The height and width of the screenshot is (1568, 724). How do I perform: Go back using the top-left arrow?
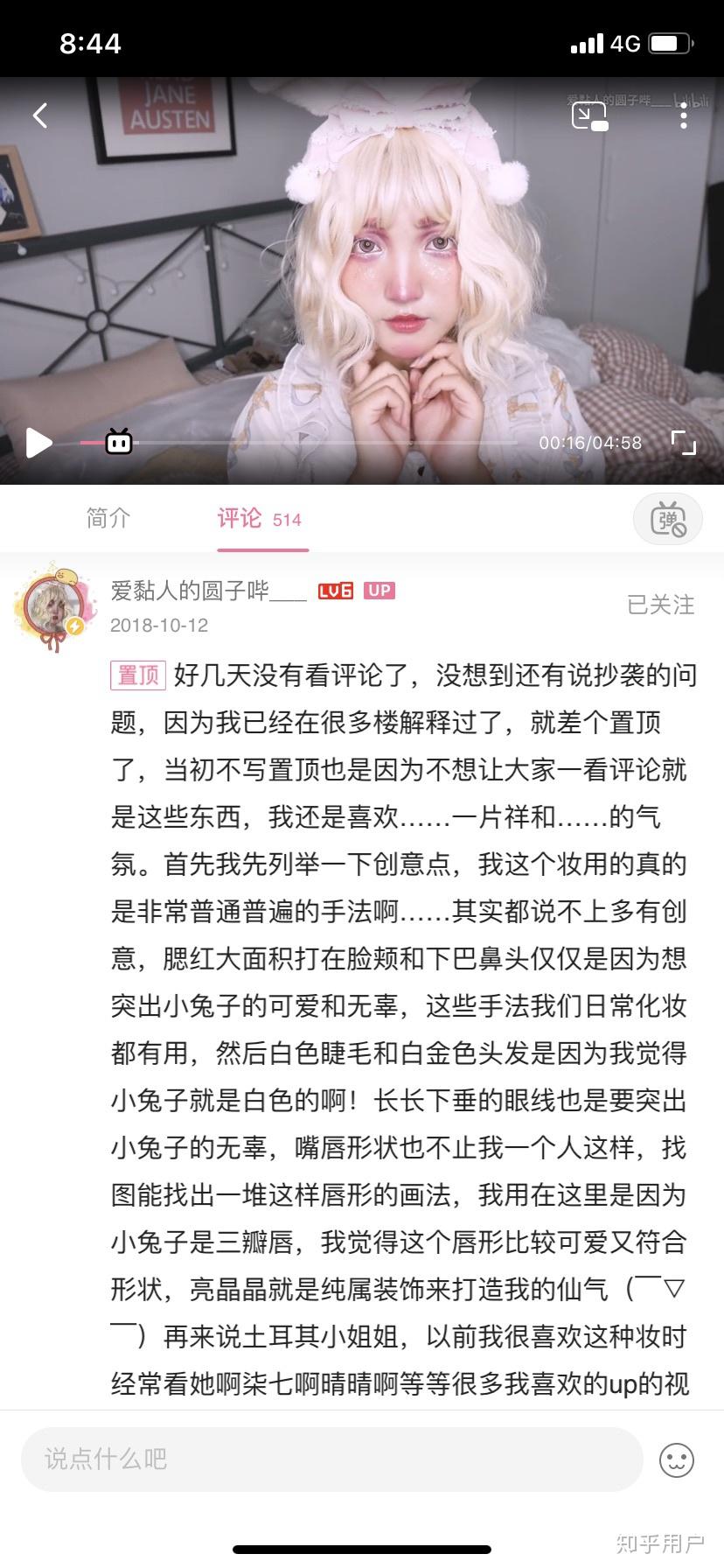(x=40, y=115)
